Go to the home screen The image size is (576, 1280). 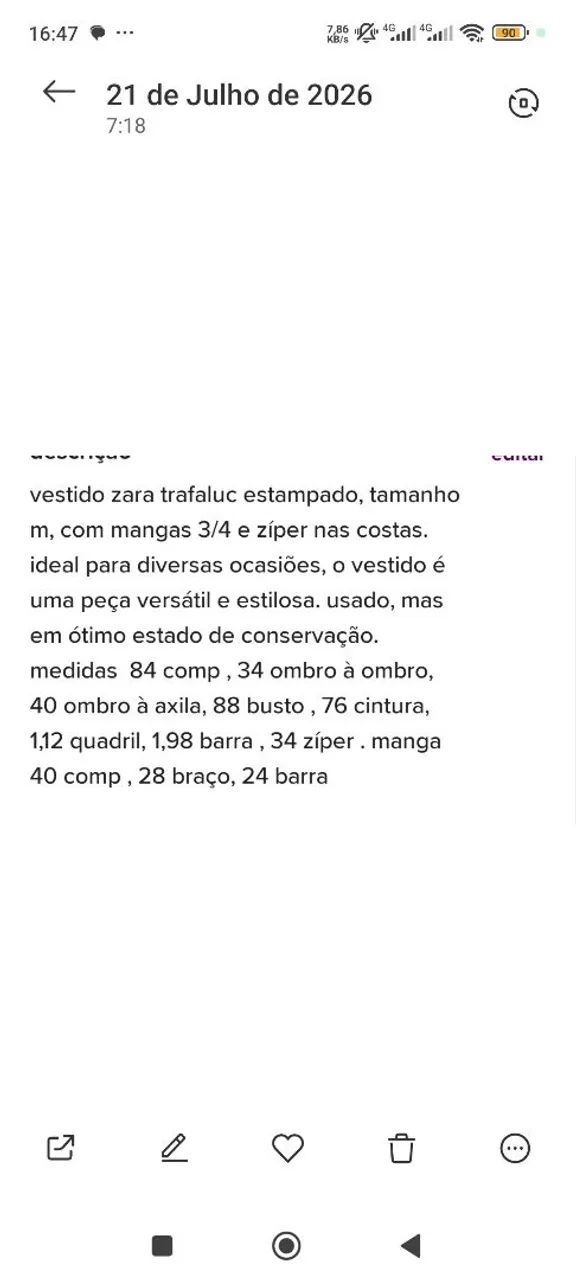287,1245
